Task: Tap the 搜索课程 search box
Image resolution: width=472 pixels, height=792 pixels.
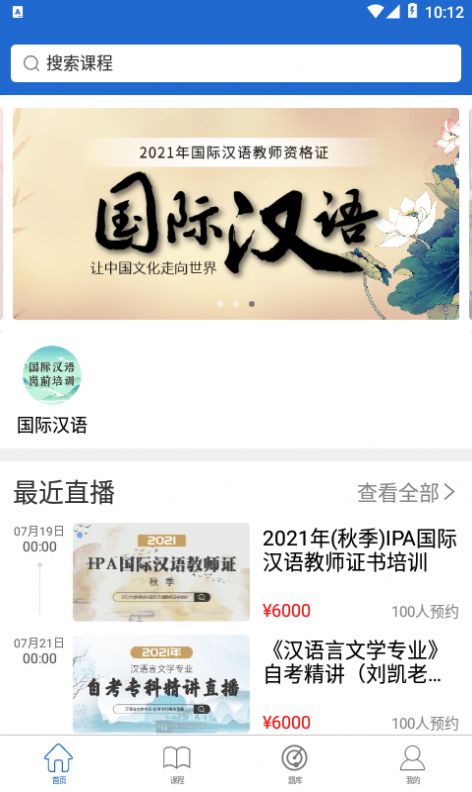Action: [x=235, y=63]
